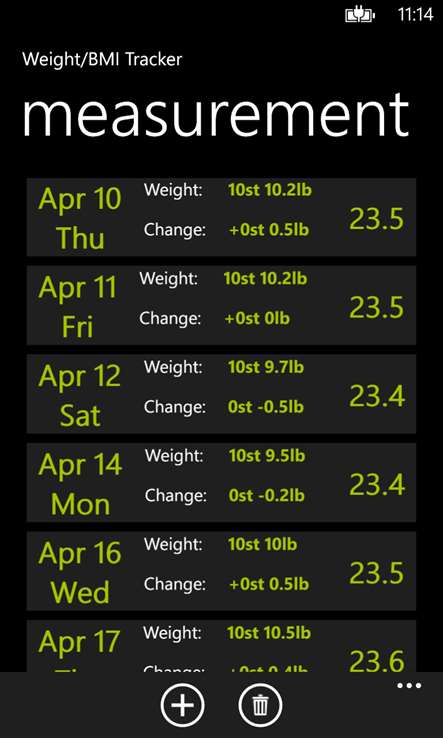Tap the trash can delete icon
This screenshot has width=443, height=738.
tap(260, 706)
